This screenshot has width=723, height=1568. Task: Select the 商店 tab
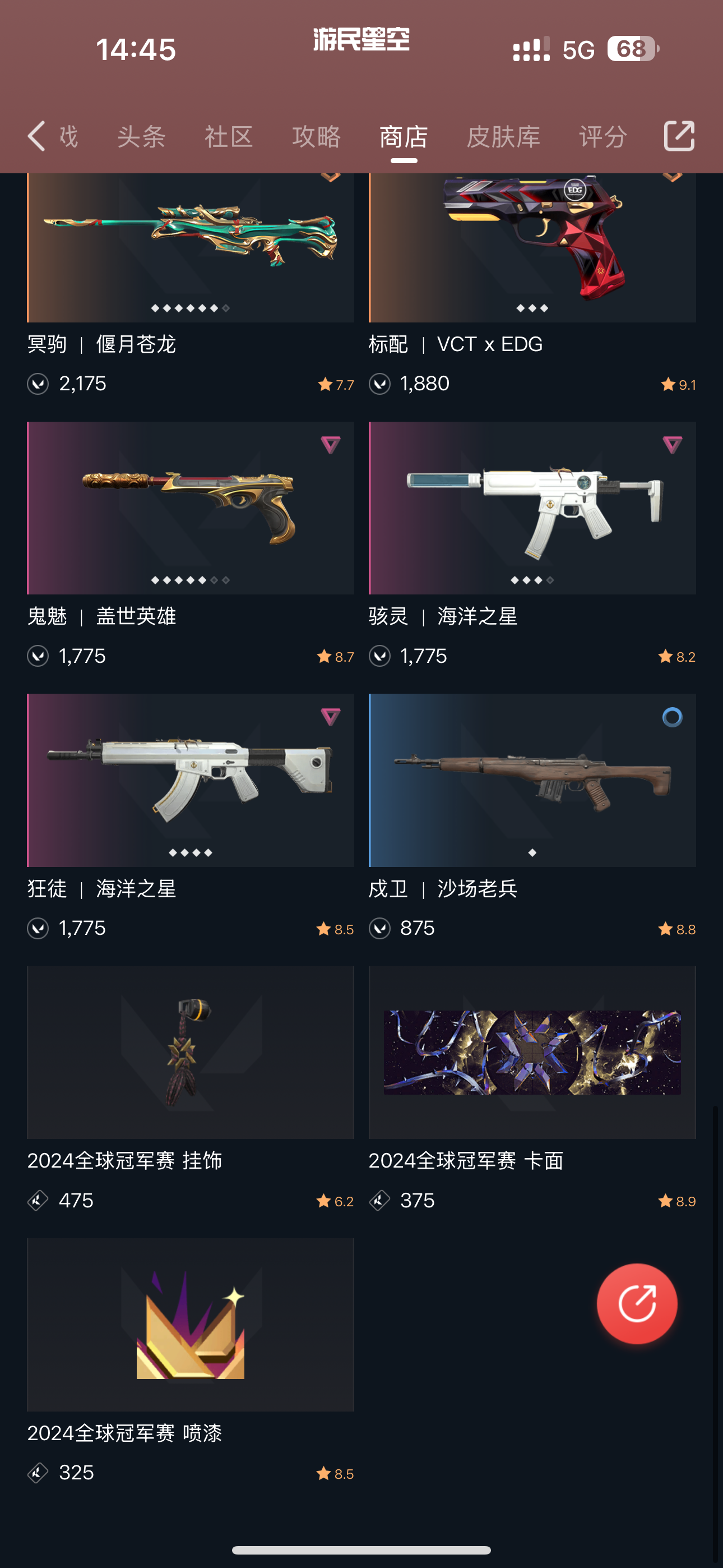pyautogui.click(x=404, y=136)
